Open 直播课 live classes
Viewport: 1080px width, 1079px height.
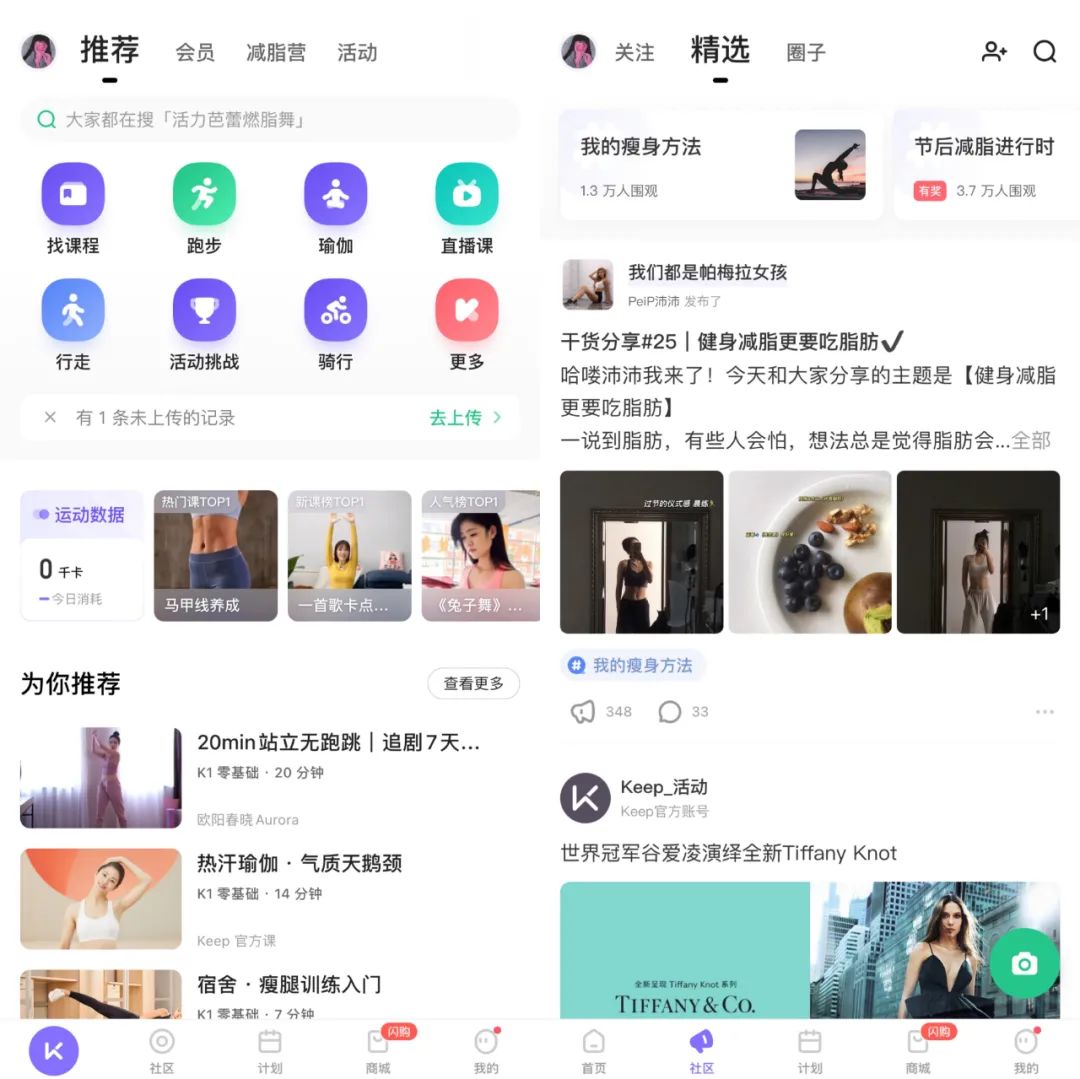(466, 194)
